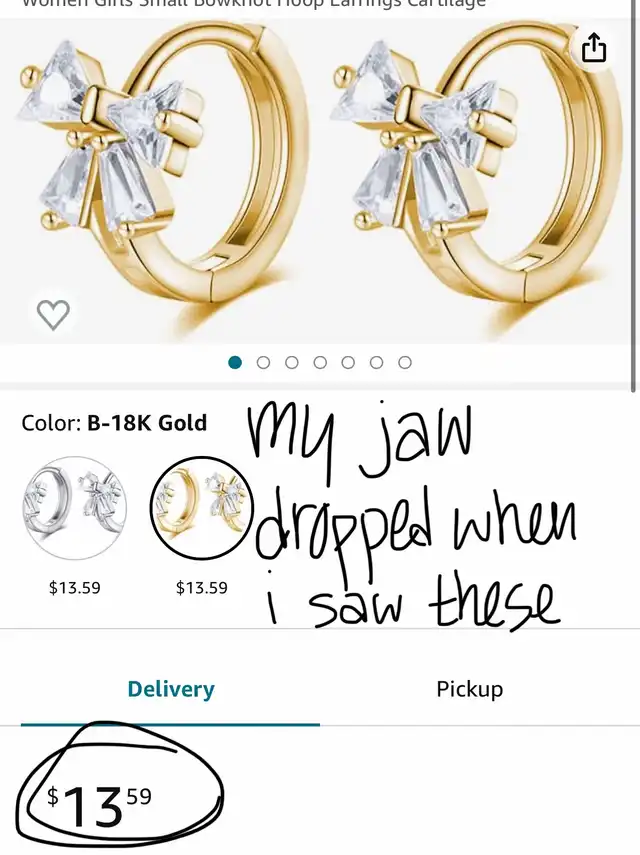Open the bow hoop earrings product image
This screenshot has width=640, height=855.
[320, 180]
